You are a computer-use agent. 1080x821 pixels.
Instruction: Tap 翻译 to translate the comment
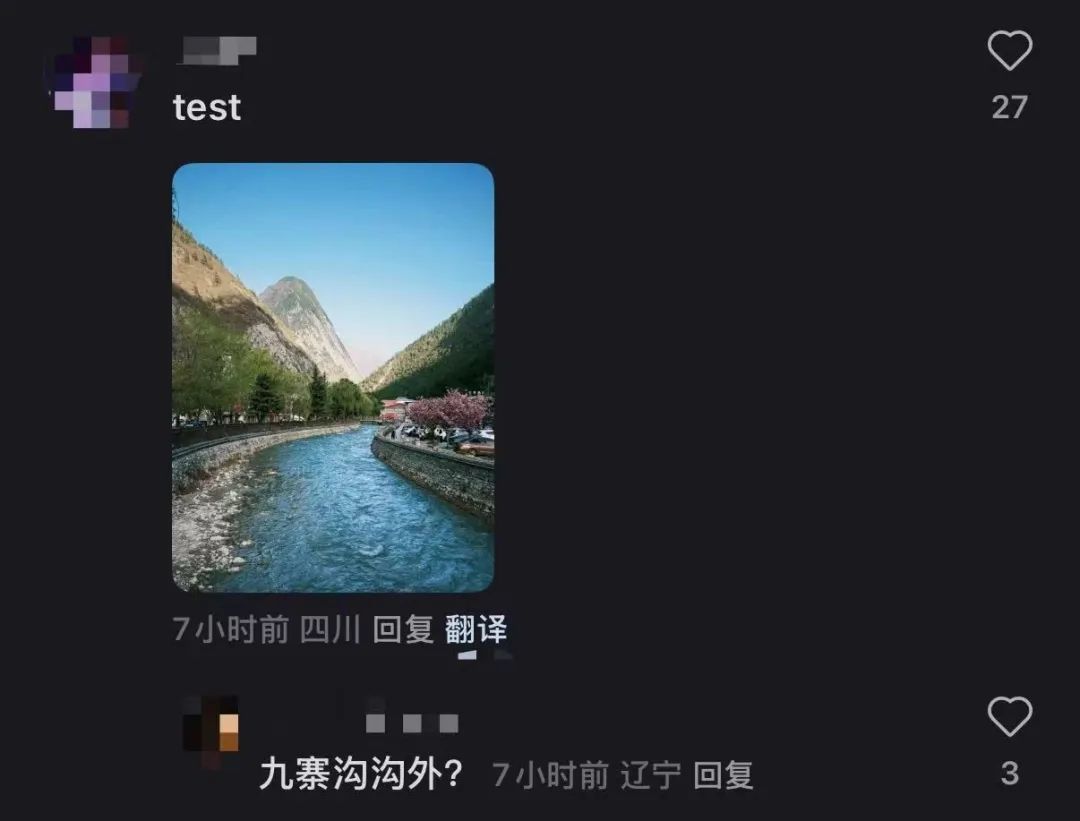point(477,629)
